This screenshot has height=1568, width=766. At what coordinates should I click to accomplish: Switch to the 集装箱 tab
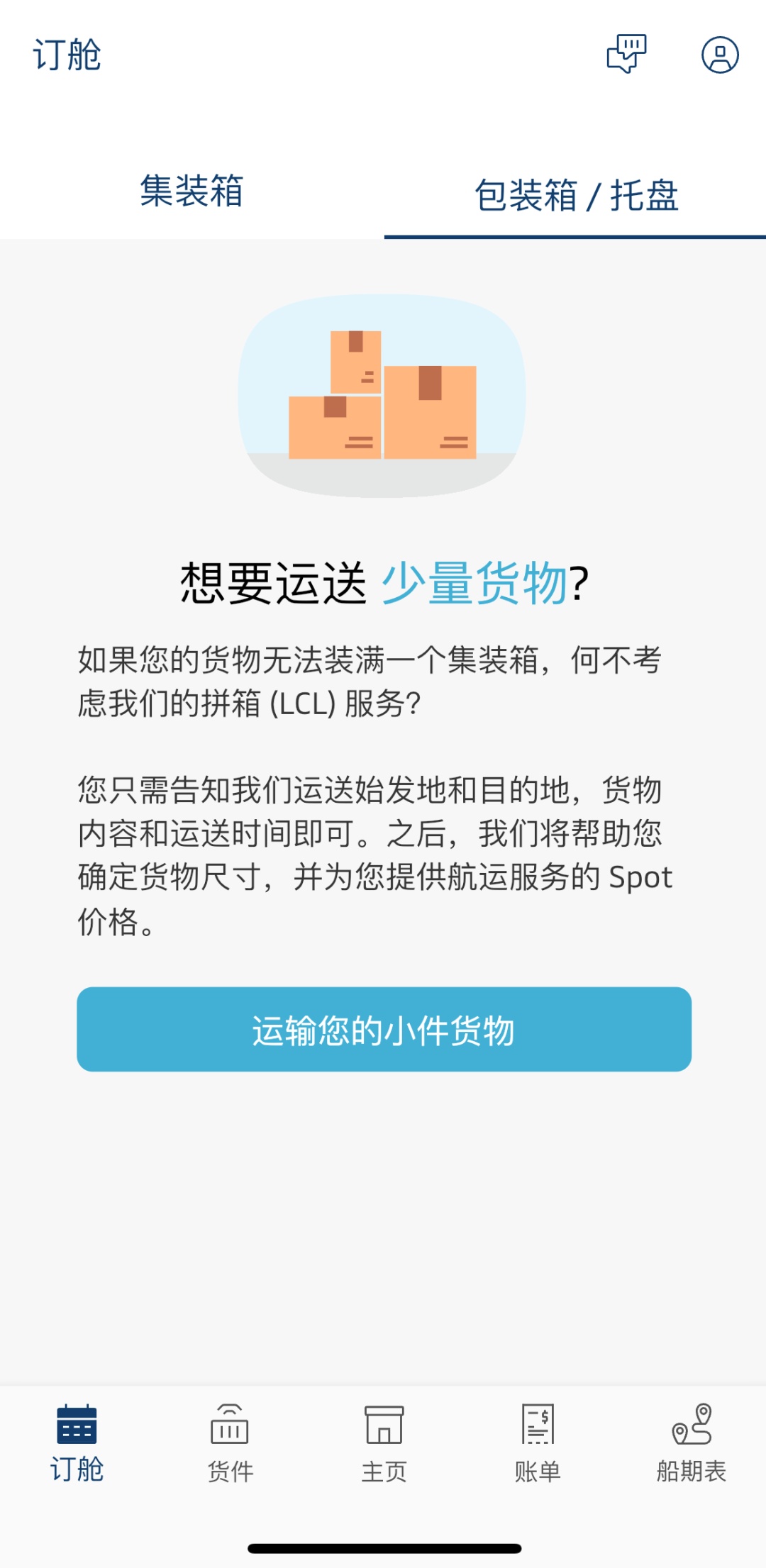pos(191,191)
